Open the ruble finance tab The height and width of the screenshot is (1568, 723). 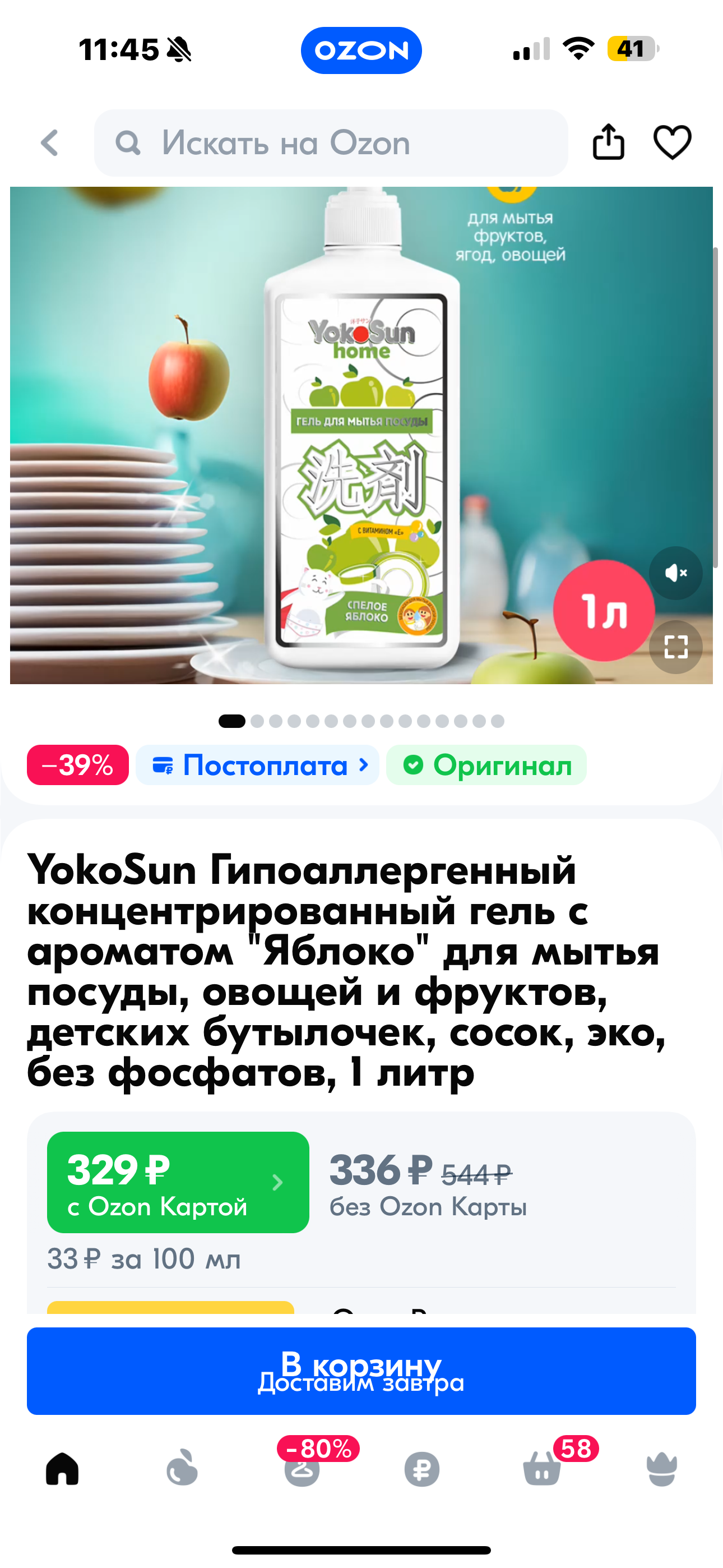pos(421,1469)
